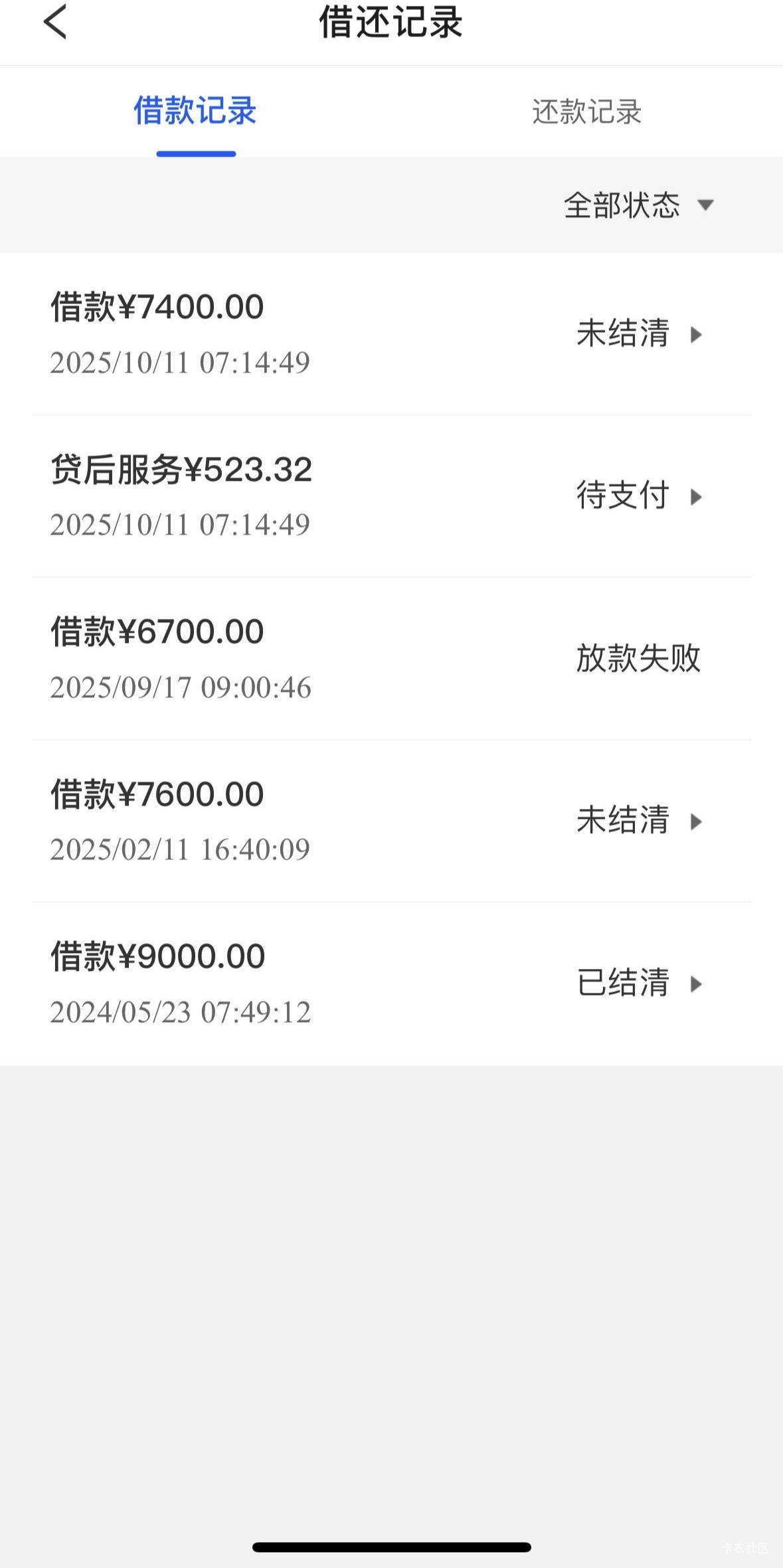Viewport: 783px width, 1568px height.
Task: Open the 借款¥7400.00 loan record
Action: click(391, 333)
